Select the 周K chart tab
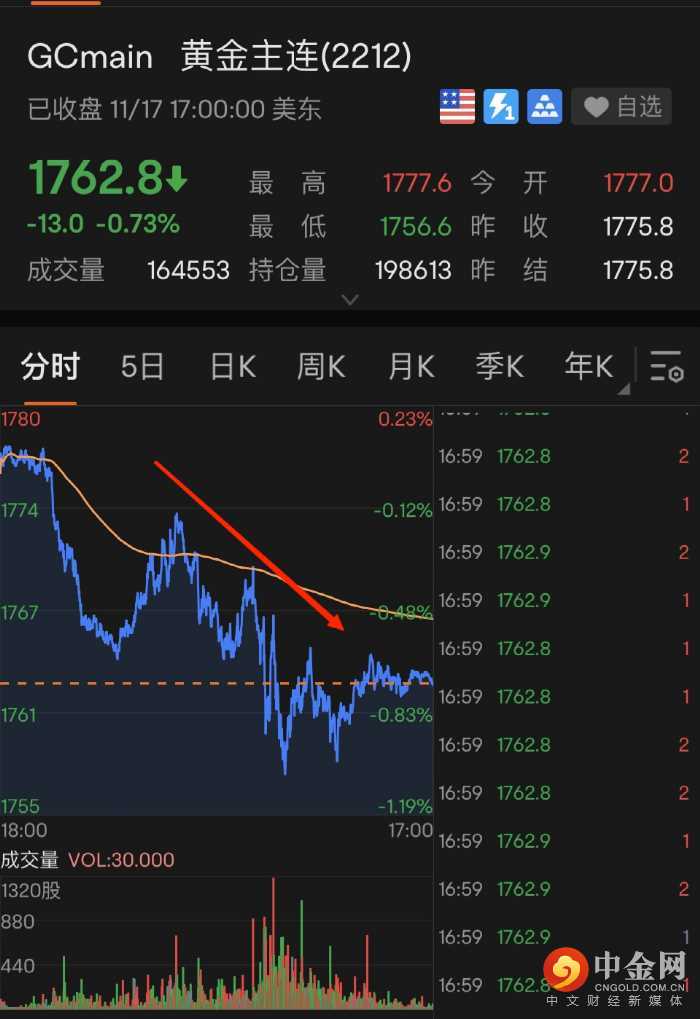 coord(321,367)
